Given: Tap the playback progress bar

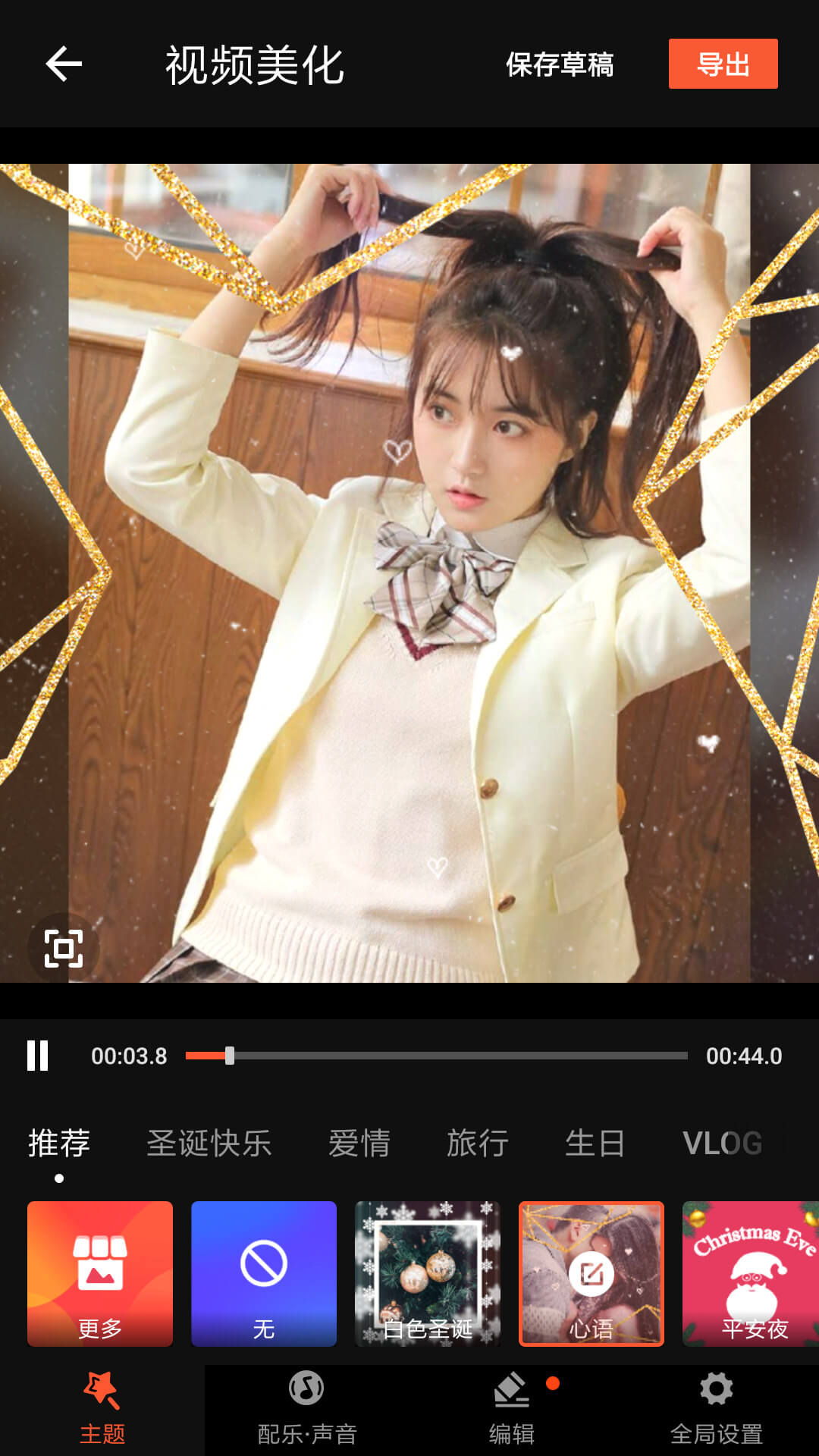Looking at the screenshot, I should [x=436, y=1056].
